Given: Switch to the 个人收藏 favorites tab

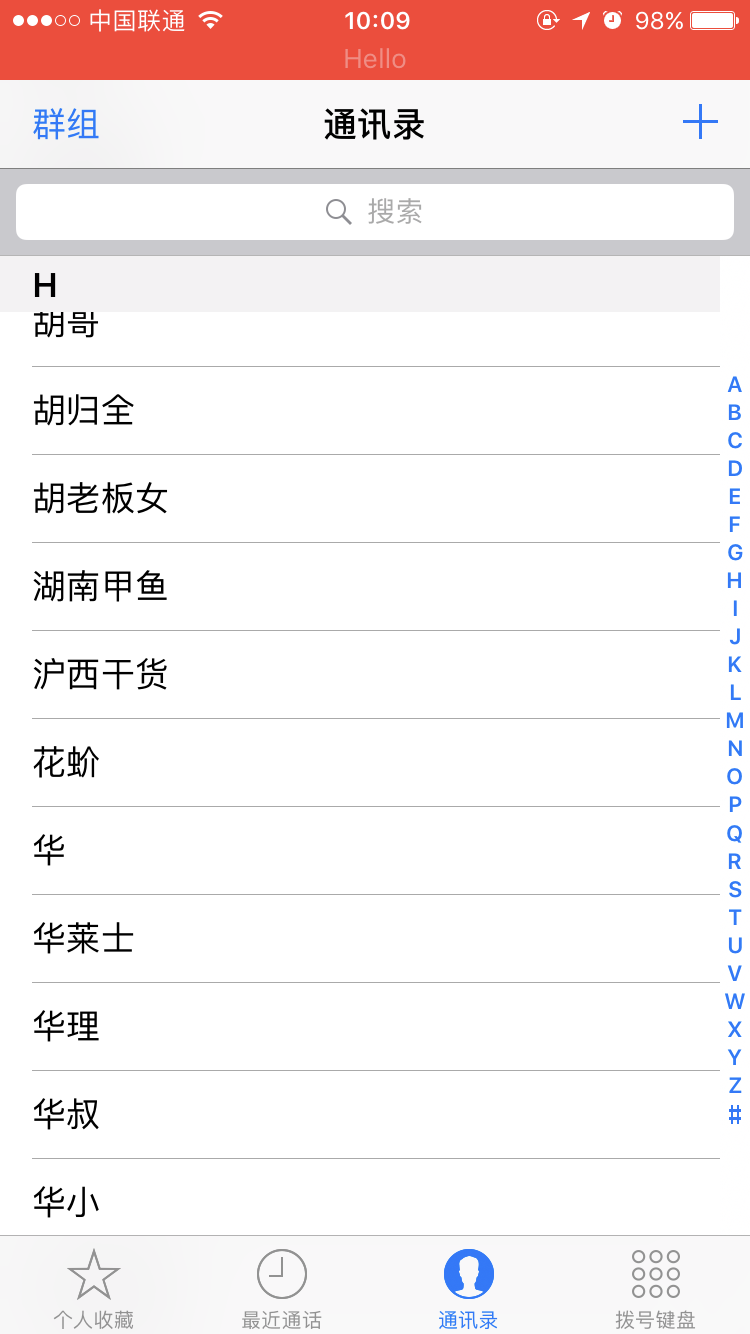Looking at the screenshot, I should tap(94, 1288).
